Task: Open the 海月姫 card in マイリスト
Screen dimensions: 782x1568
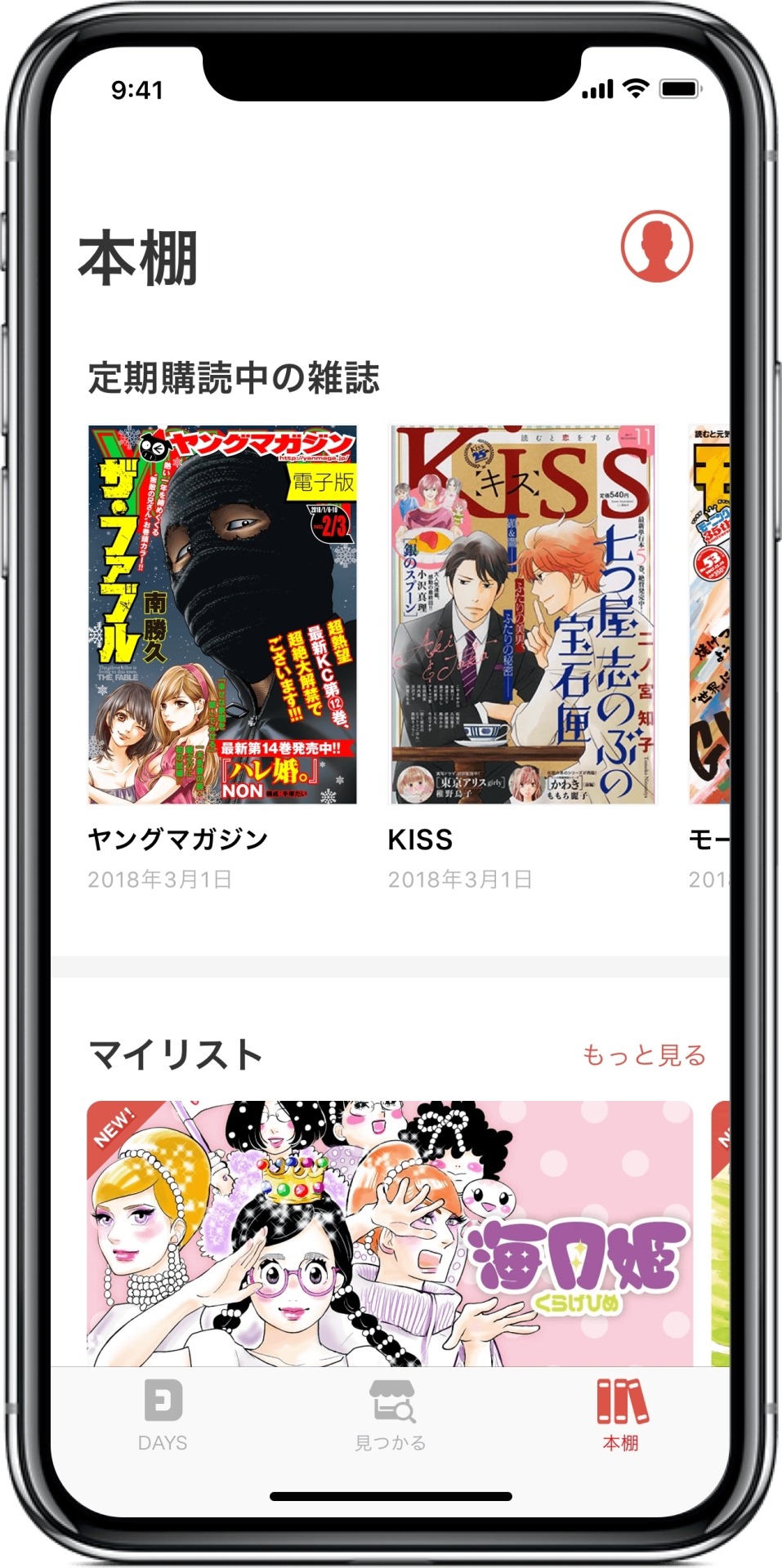Action: coord(390,1232)
